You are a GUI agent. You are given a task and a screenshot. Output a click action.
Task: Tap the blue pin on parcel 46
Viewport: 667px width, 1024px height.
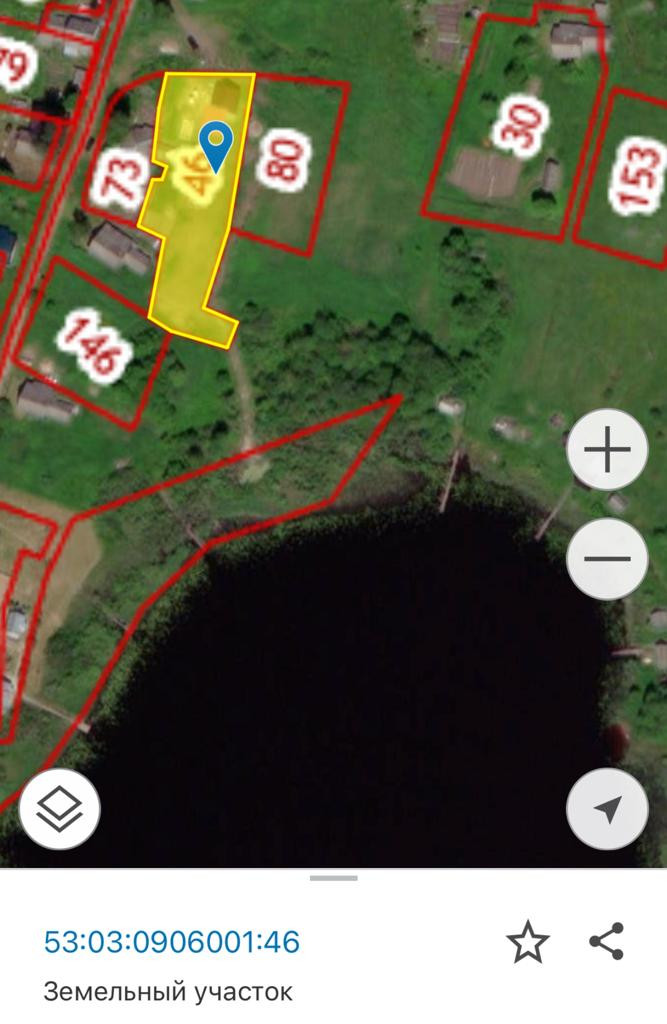click(x=216, y=146)
